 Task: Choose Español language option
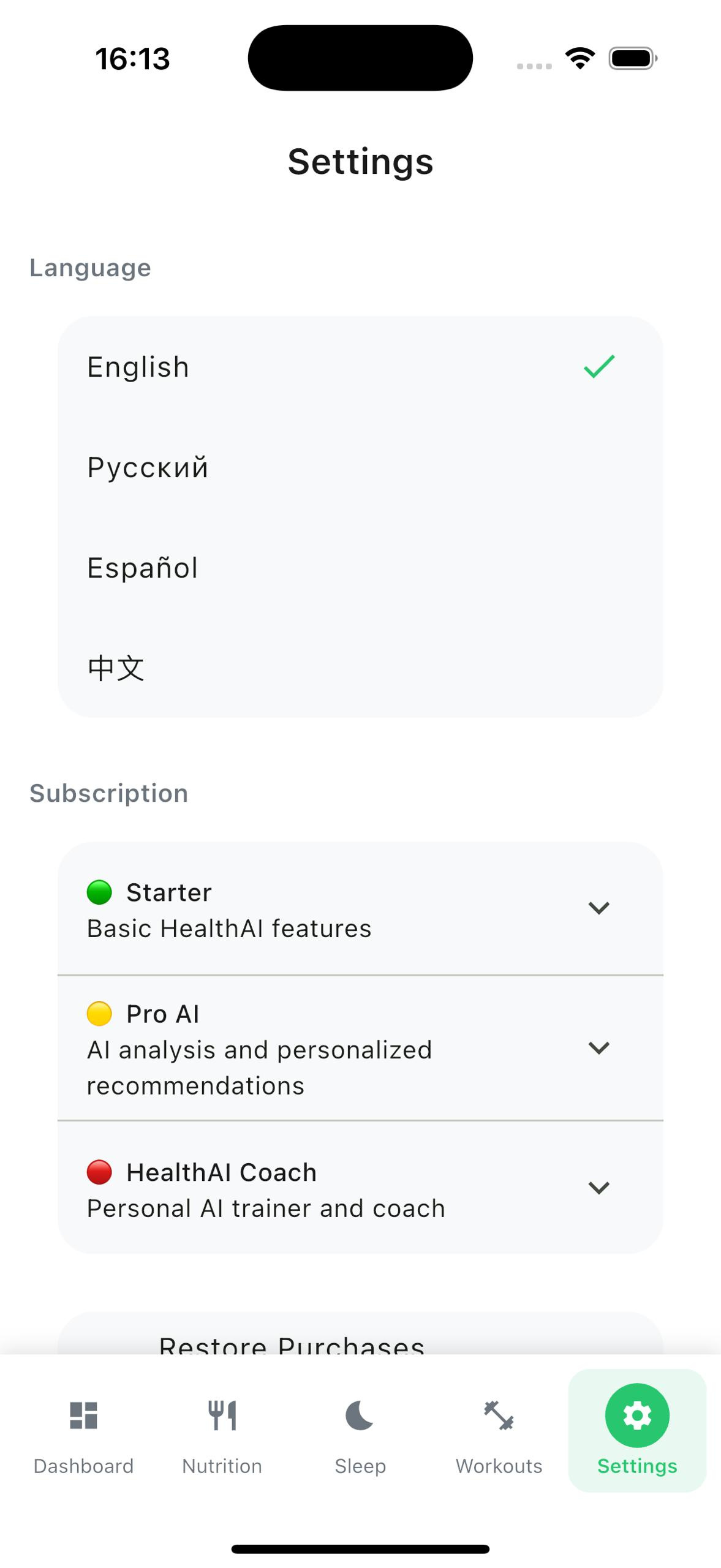click(x=360, y=568)
